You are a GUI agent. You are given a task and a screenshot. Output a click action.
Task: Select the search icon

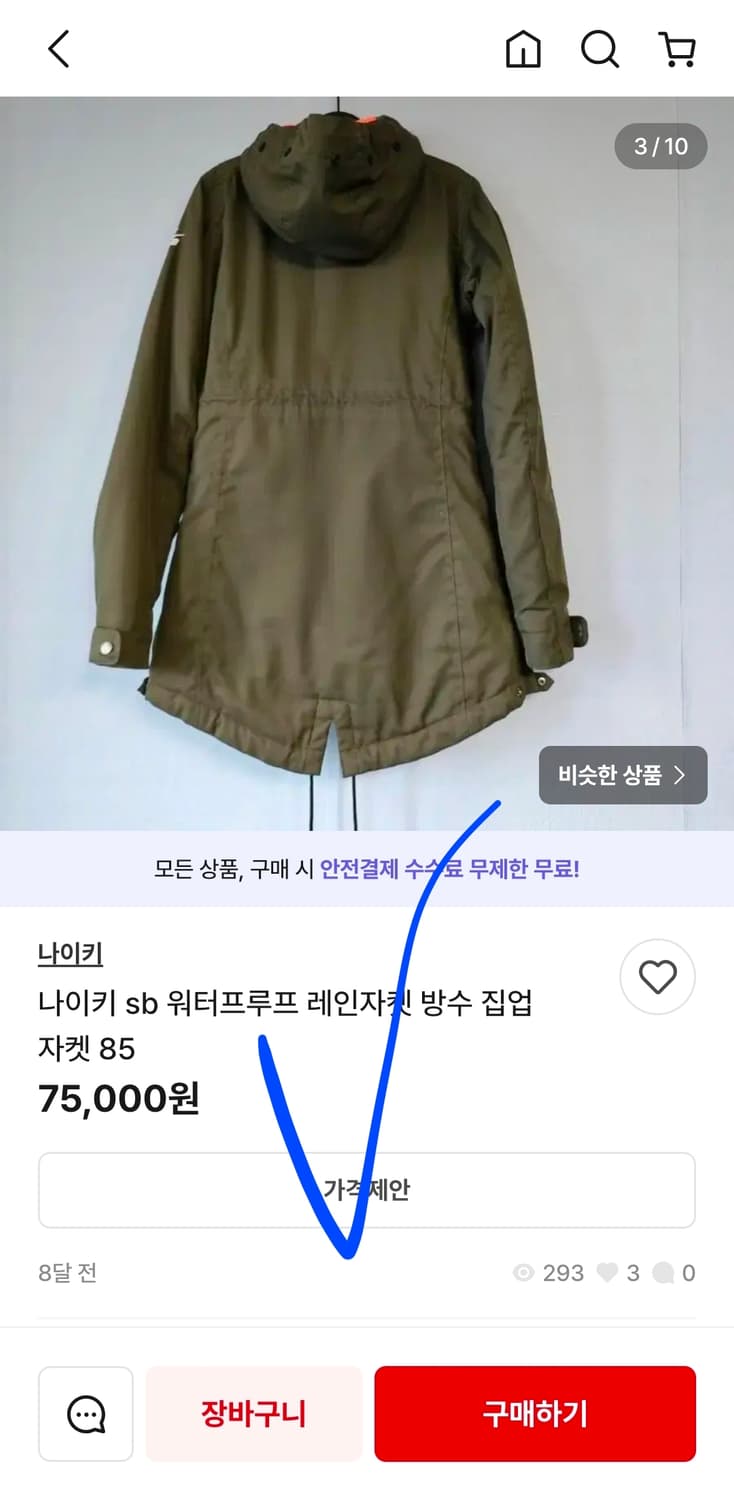[x=600, y=48]
